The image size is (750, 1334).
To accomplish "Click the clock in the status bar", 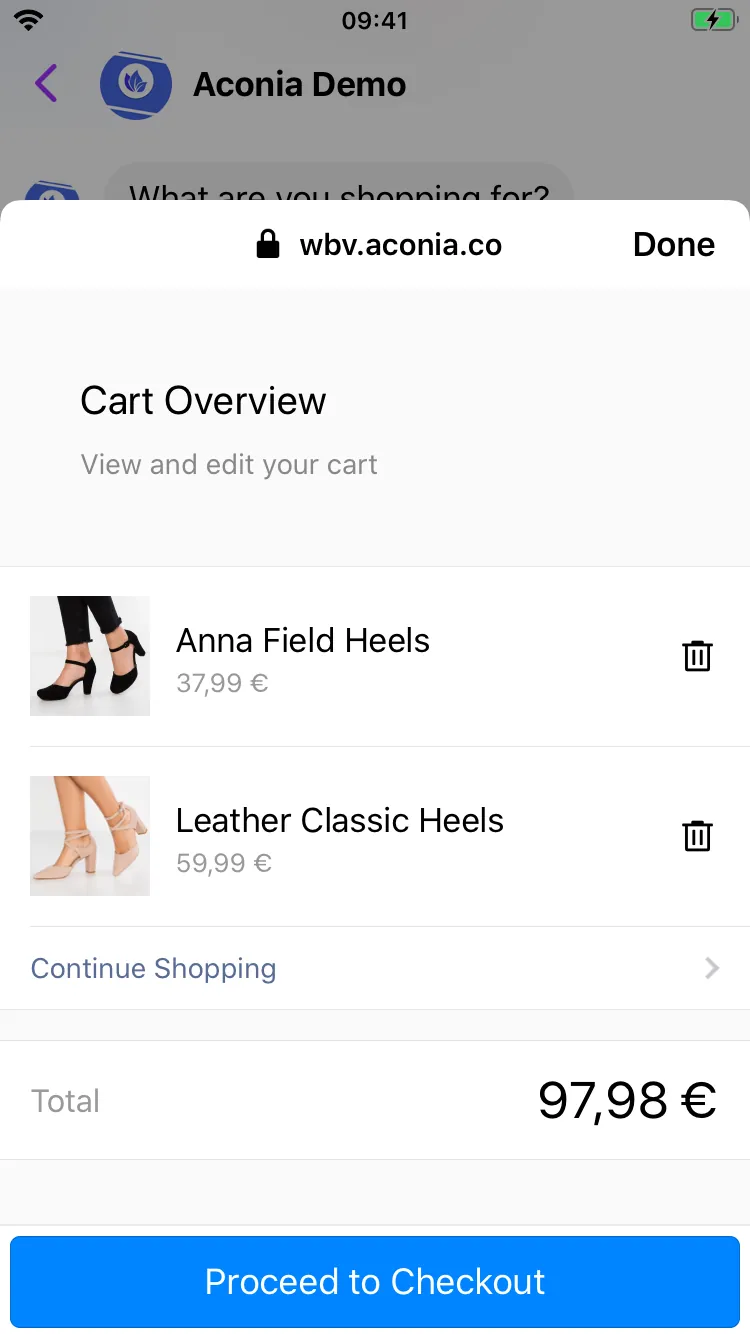I will tap(375, 19).
